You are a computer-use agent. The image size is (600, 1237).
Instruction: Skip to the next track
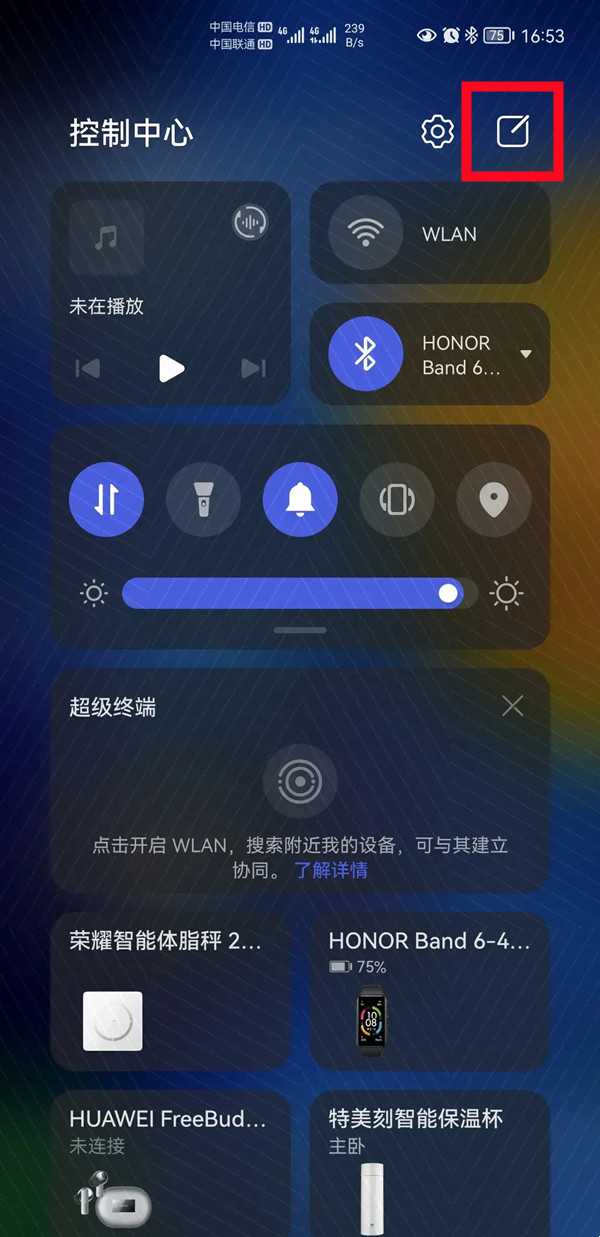coord(254,369)
